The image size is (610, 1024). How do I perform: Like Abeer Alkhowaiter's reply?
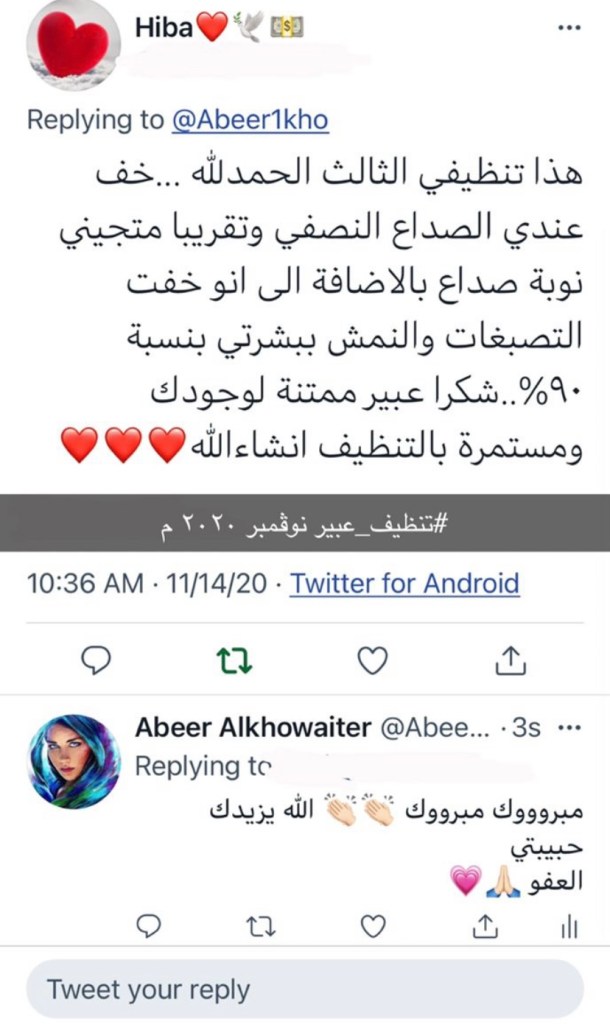(373, 927)
